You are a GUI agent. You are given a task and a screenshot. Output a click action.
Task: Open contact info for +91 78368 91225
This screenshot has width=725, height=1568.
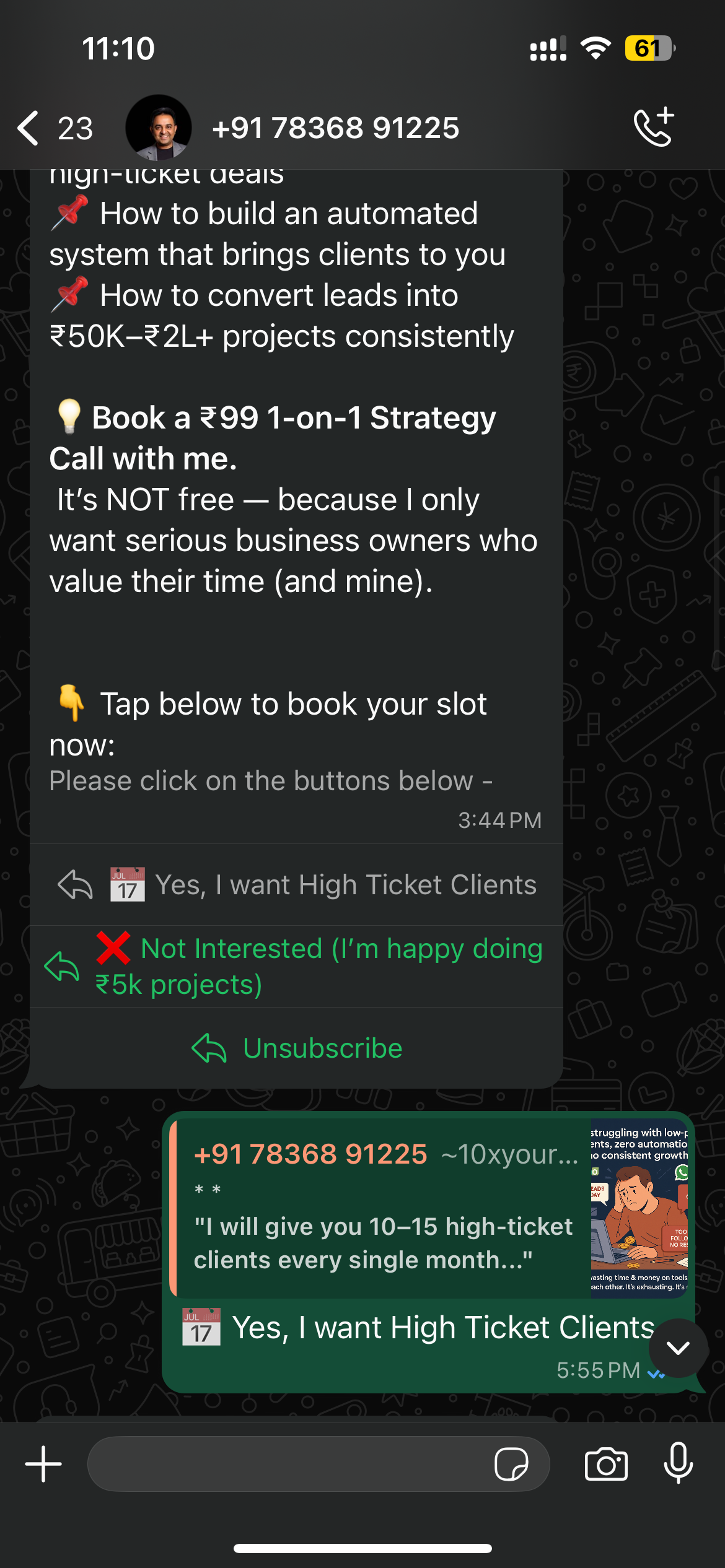(x=335, y=128)
